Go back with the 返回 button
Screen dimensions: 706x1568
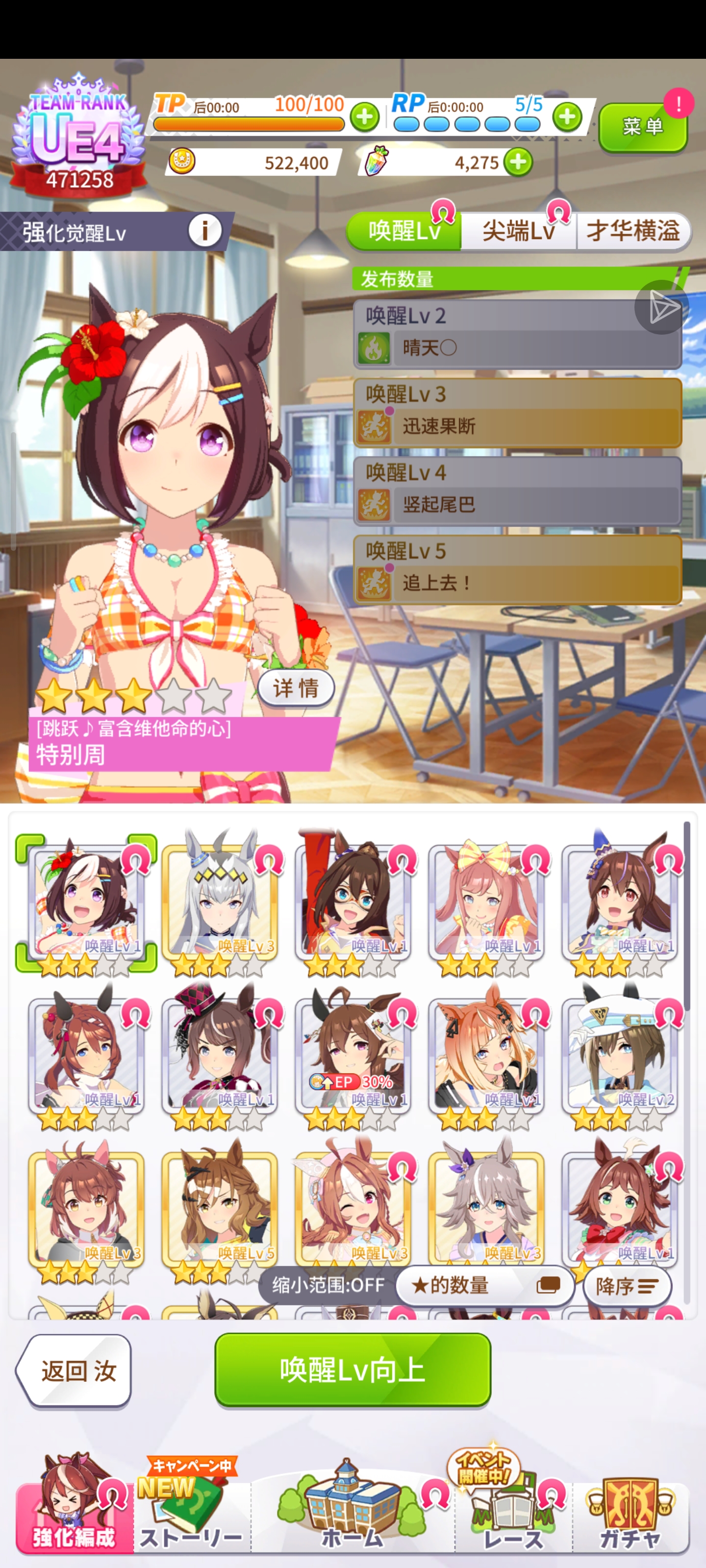75,1371
